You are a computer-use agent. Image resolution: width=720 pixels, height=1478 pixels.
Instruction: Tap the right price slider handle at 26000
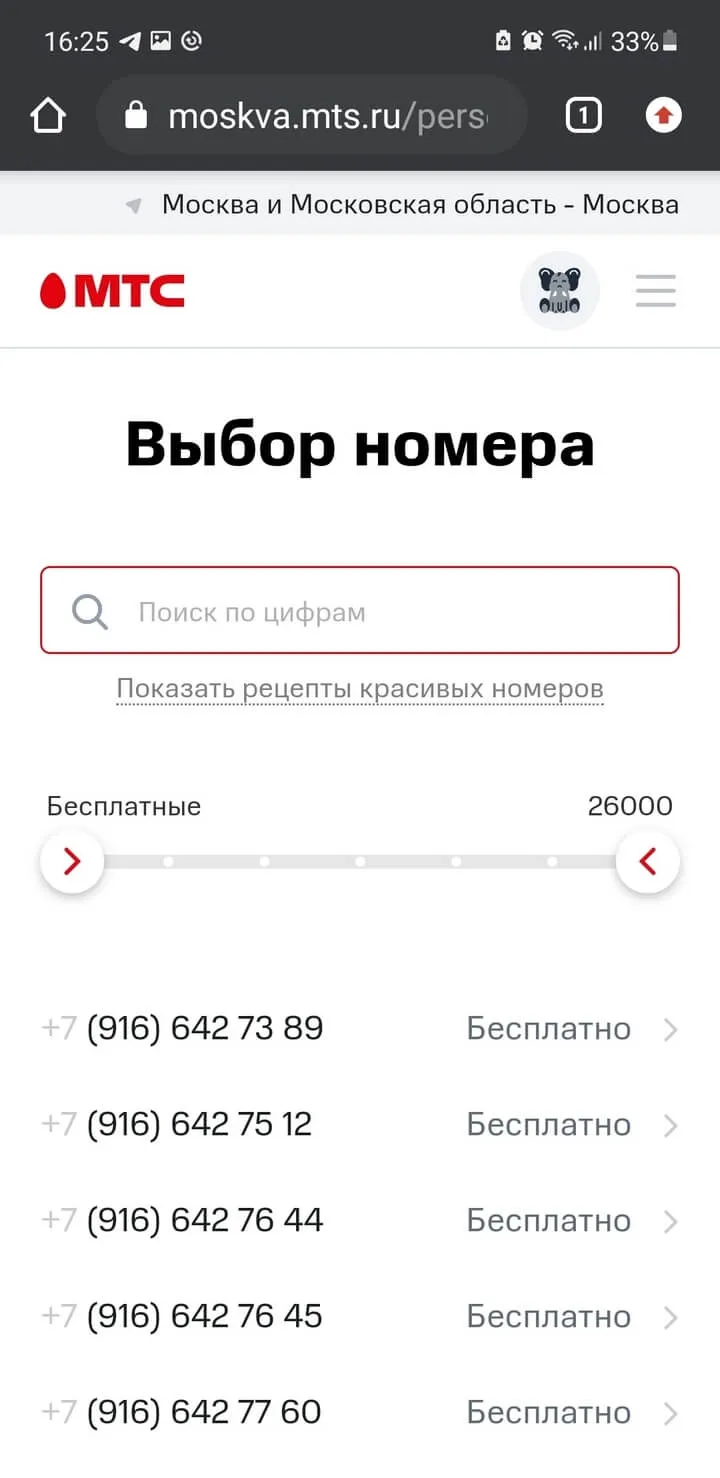tap(648, 861)
